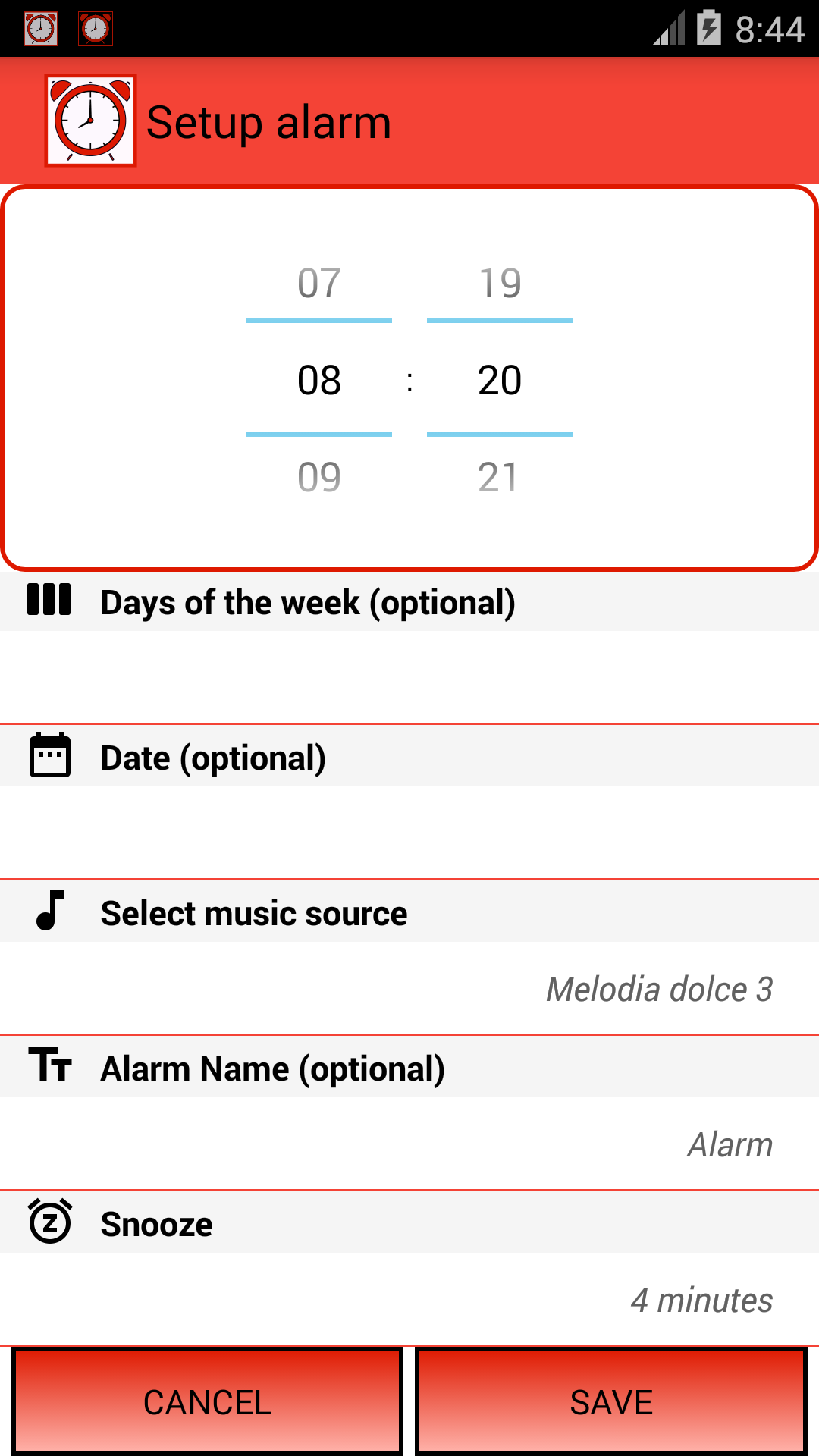Image resolution: width=819 pixels, height=1456 pixels.
Task: Click the alarm clock app icon in header
Action: (91, 119)
